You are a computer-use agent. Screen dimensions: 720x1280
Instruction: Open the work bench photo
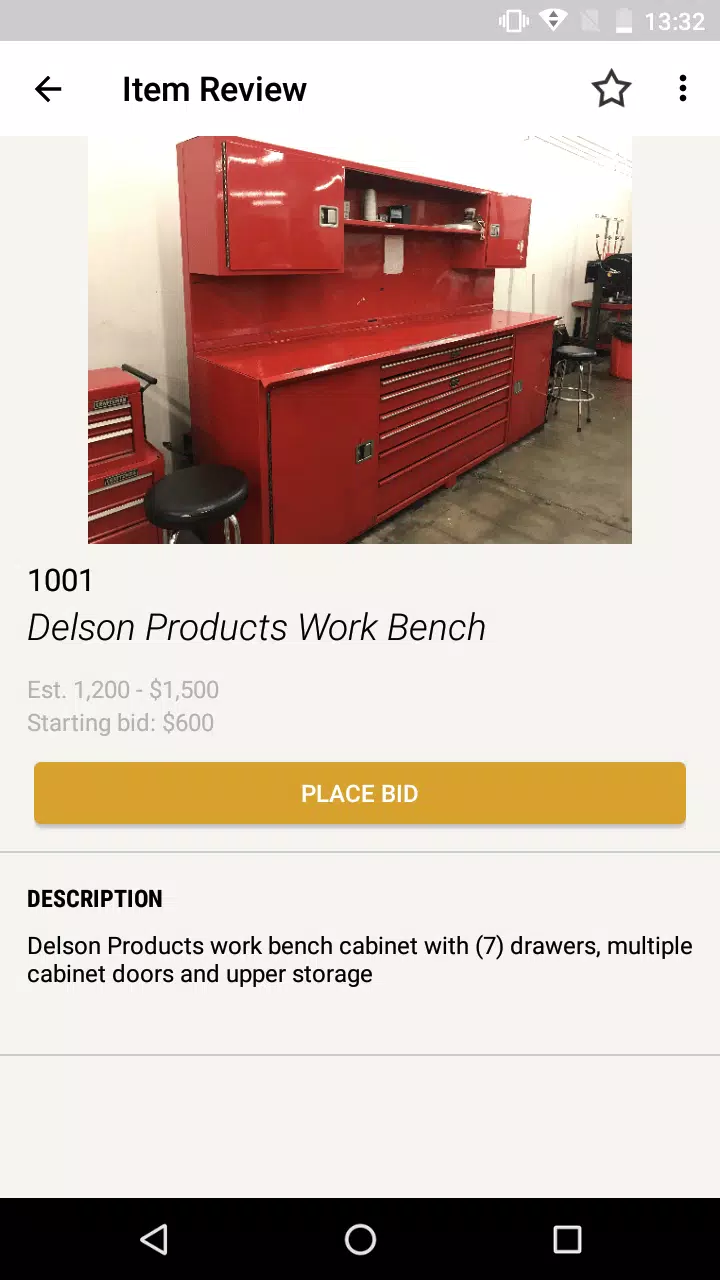pyautogui.click(x=360, y=340)
